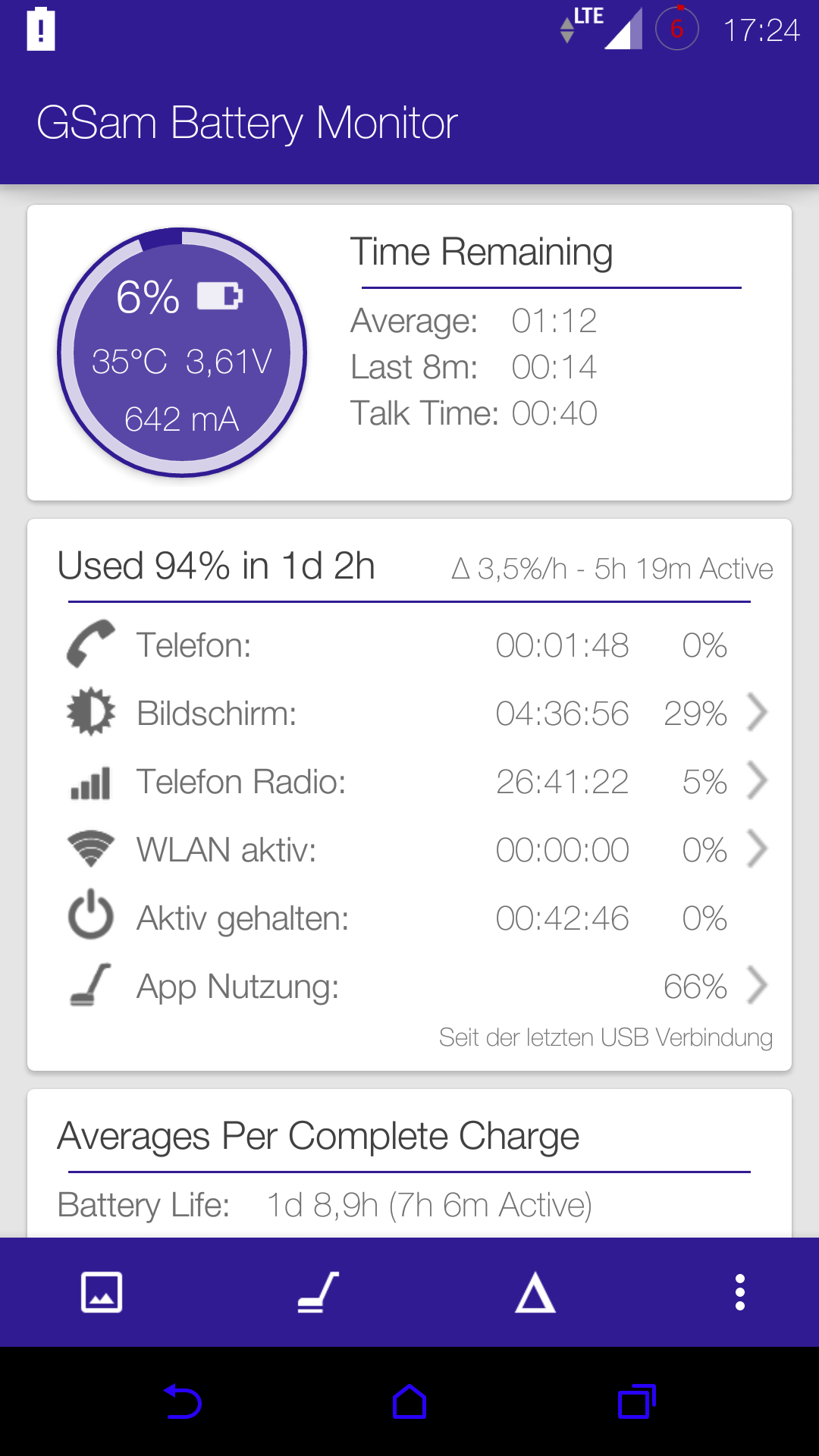Tap the delta triangle icon in bottom toolbar
The image size is (819, 1456).
[x=535, y=1292]
